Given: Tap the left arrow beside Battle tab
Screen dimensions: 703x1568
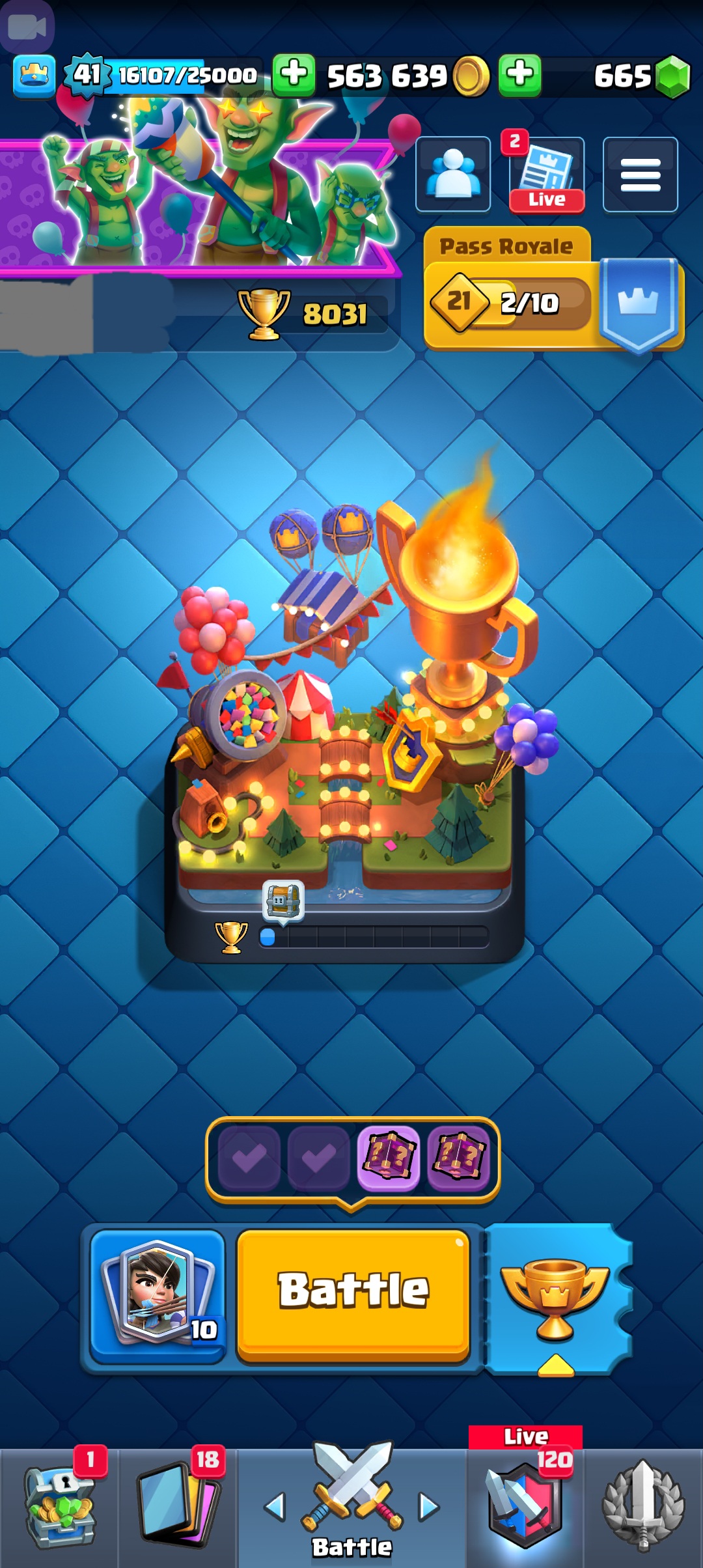Looking at the screenshot, I should click(276, 1507).
